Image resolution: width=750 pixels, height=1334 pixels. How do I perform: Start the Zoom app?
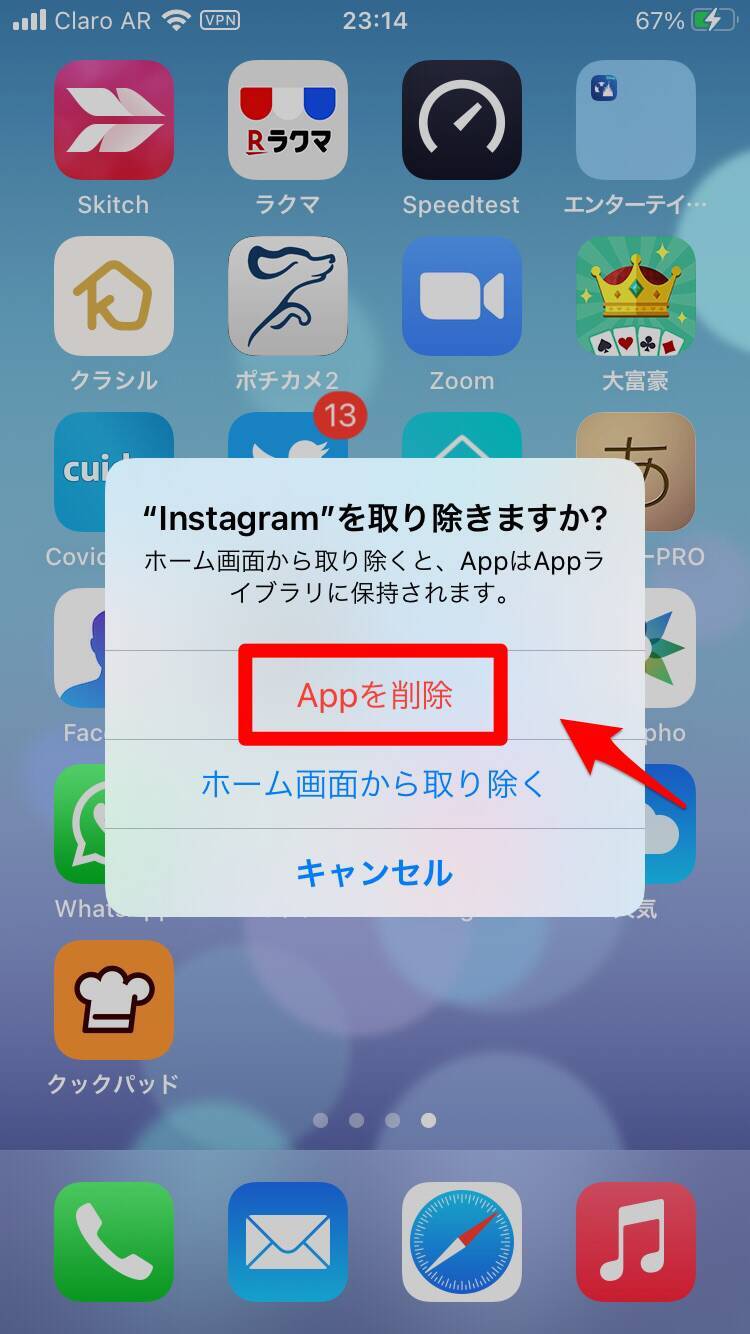pyautogui.click(x=461, y=297)
